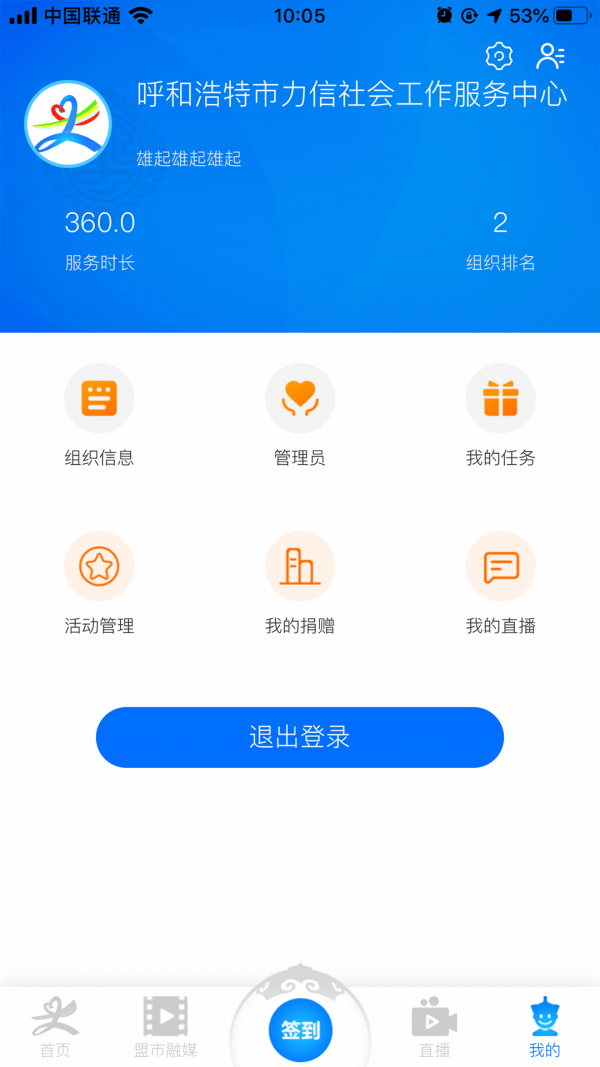Open 我的捐赠 page
This screenshot has height=1067, width=600.
[300, 567]
